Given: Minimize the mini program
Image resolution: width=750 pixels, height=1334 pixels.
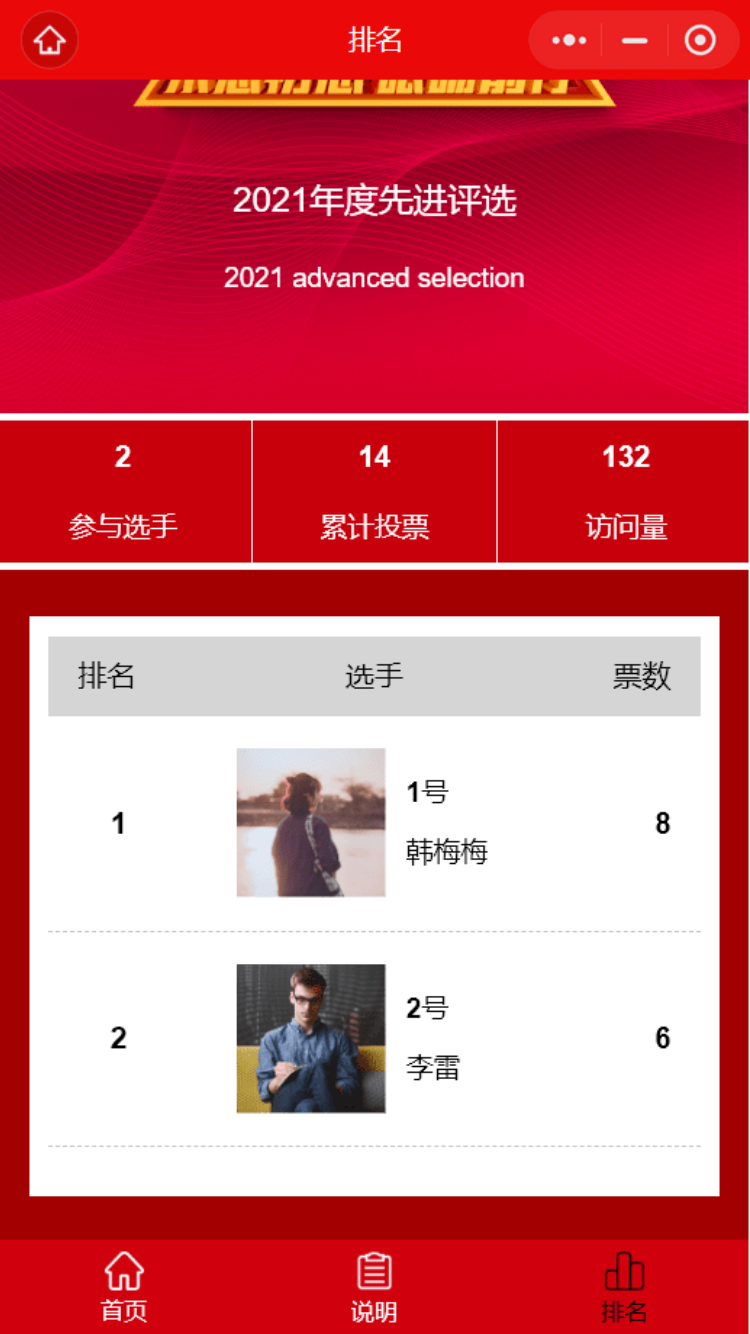Looking at the screenshot, I should 634,40.
